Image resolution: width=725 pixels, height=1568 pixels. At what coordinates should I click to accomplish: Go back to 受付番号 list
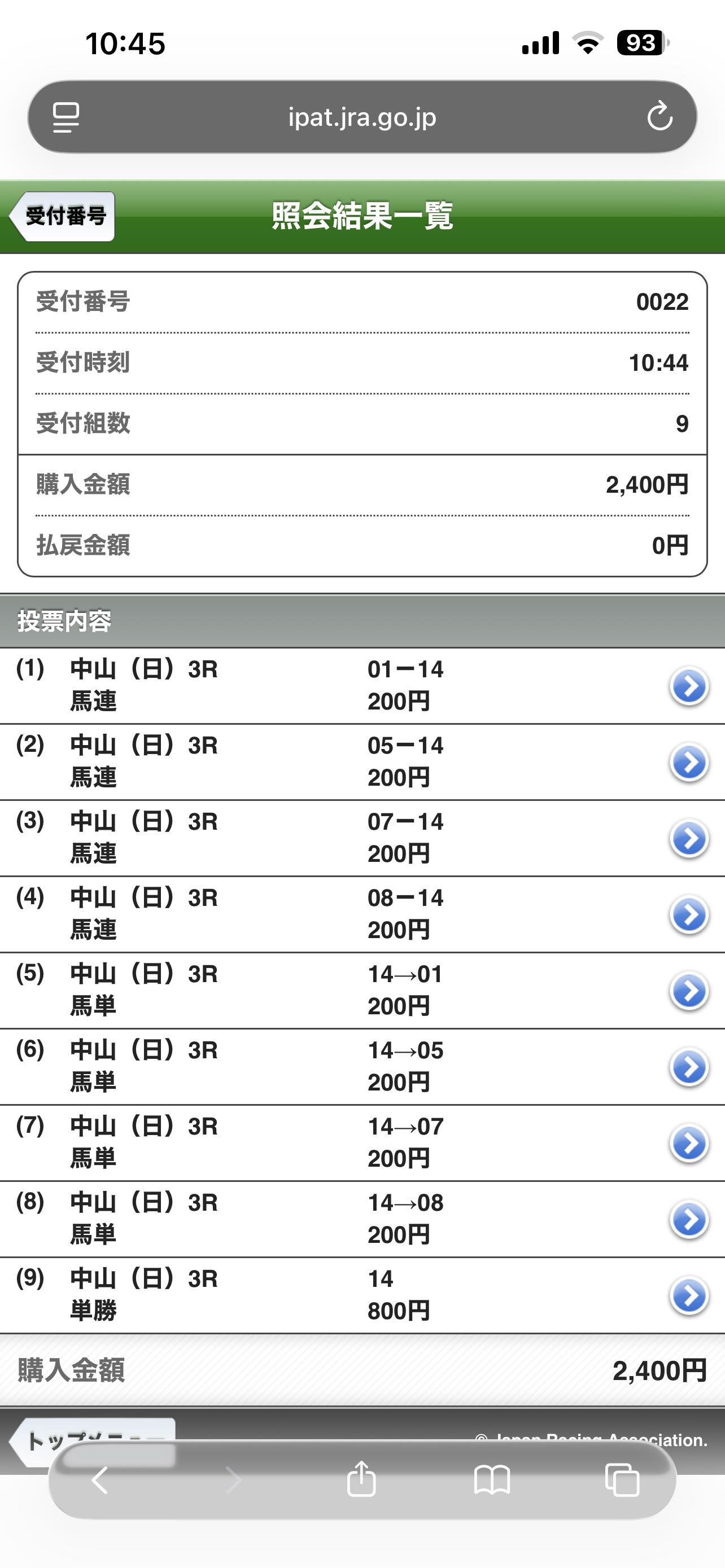pyautogui.click(x=63, y=216)
